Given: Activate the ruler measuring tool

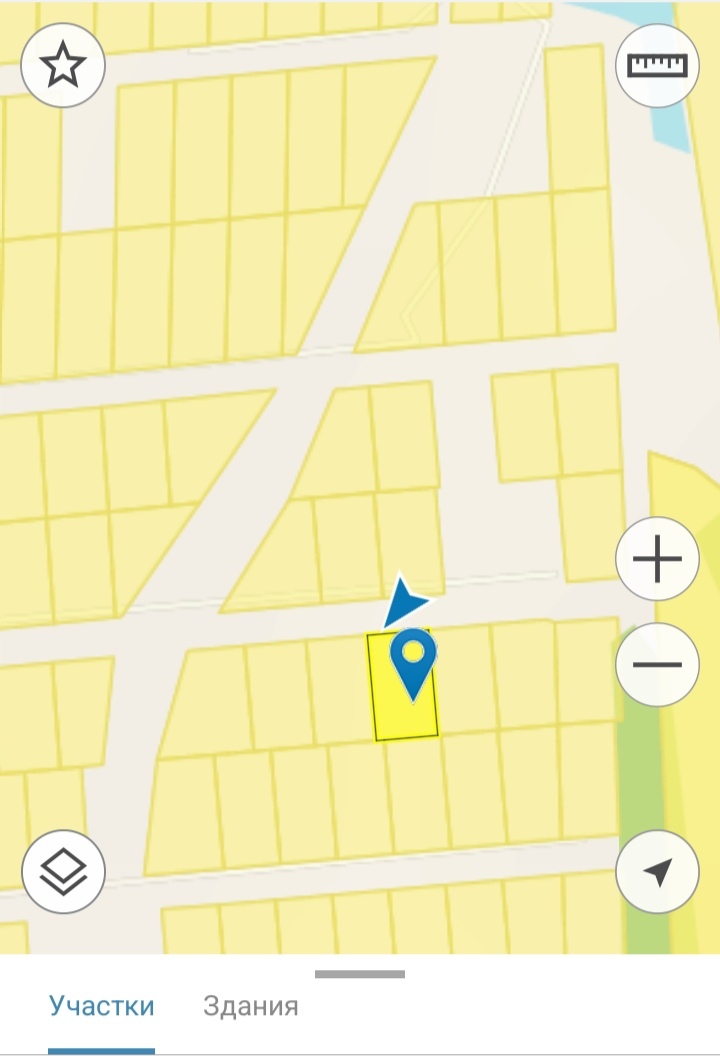Looking at the screenshot, I should (x=657, y=66).
